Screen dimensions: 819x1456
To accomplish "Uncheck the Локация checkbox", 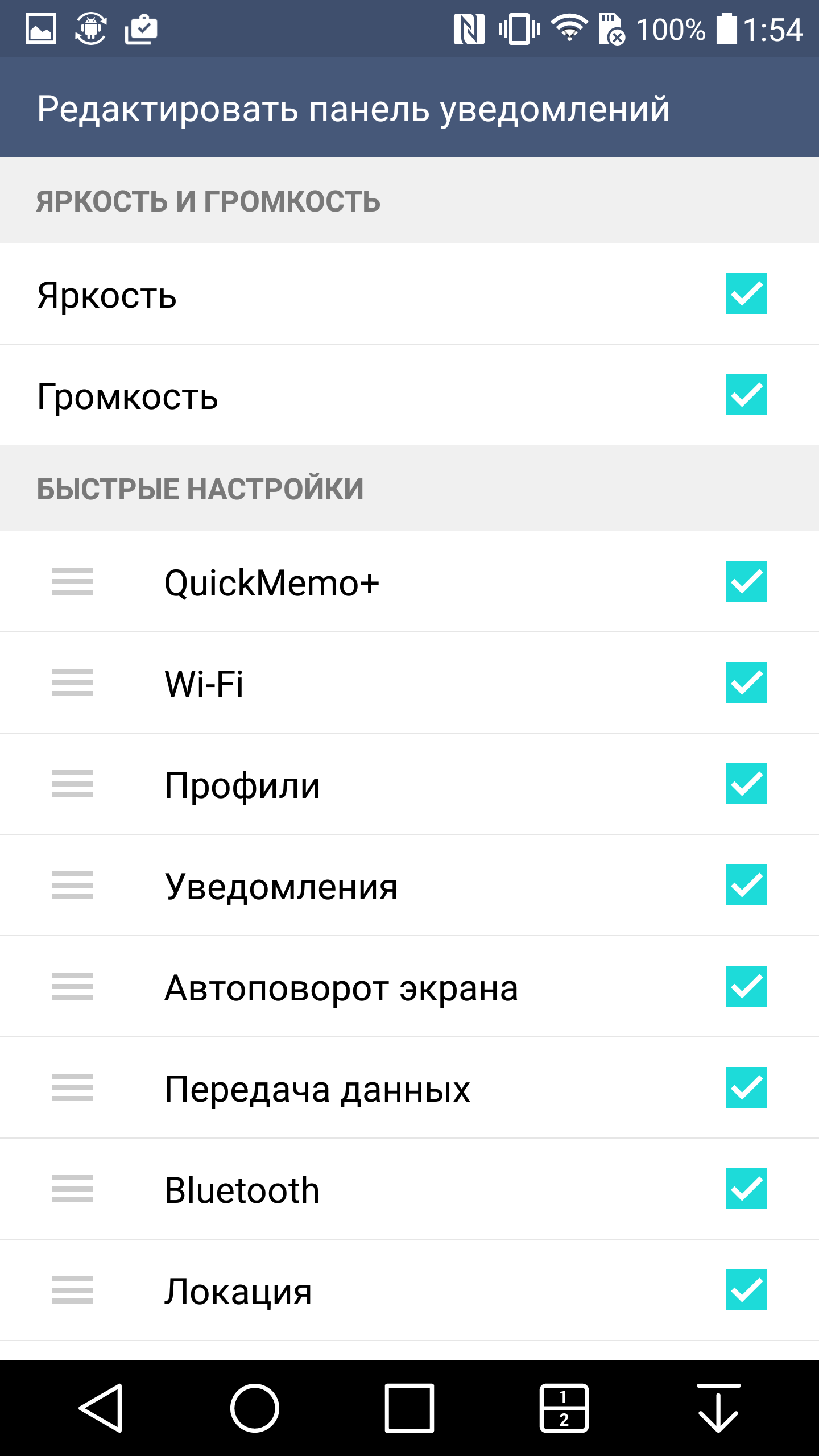I will (746, 1290).
